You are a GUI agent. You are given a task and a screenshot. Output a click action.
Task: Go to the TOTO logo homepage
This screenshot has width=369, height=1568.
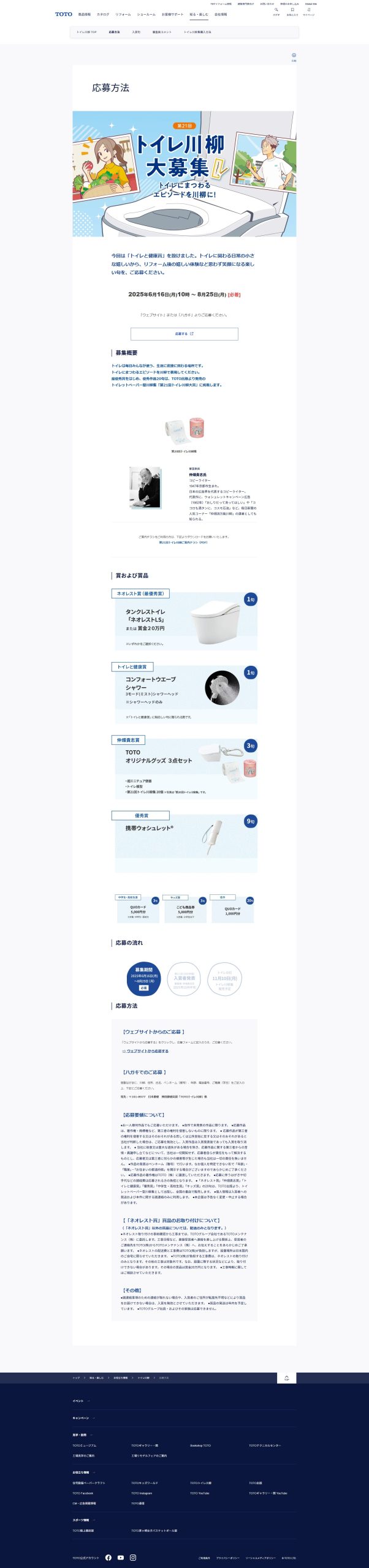[x=63, y=14]
